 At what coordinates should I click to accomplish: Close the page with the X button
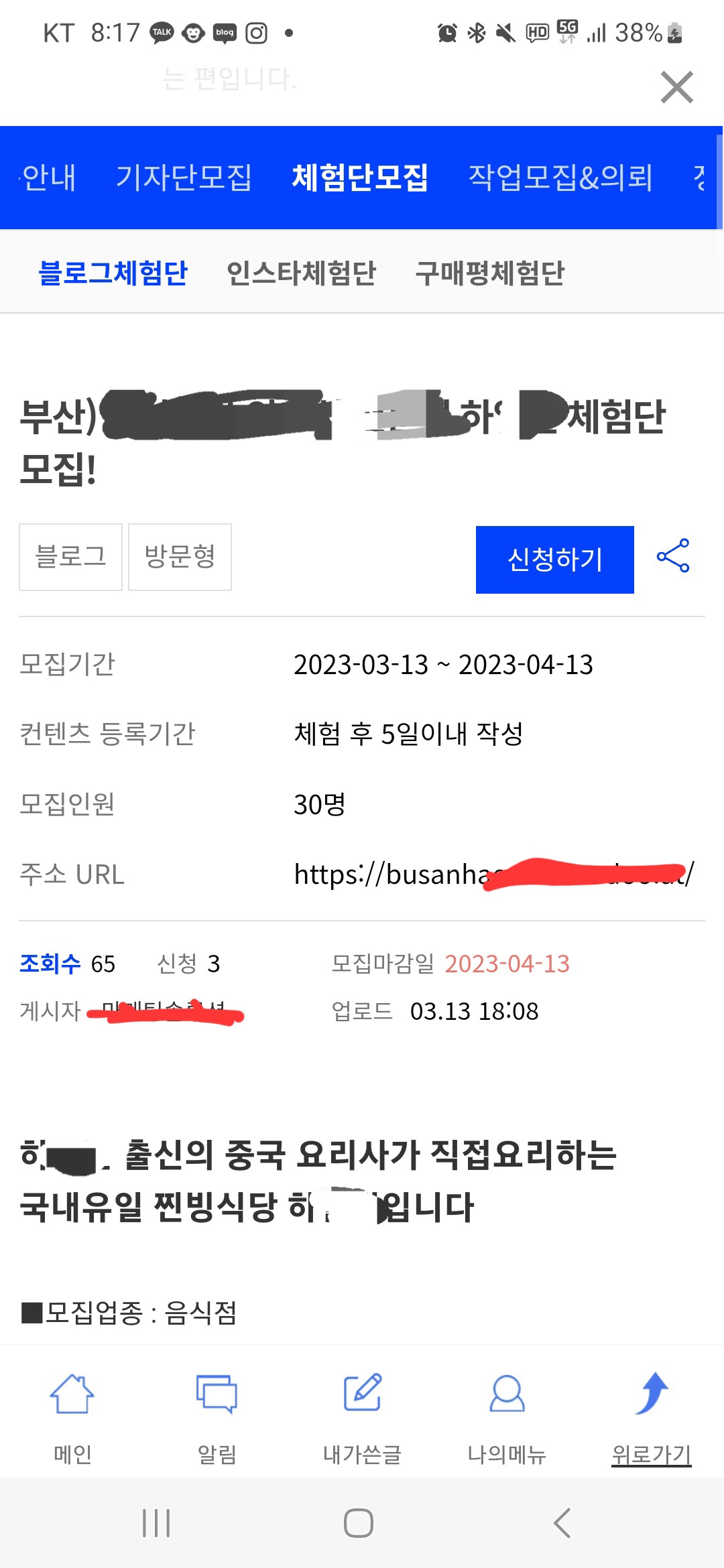(x=676, y=87)
